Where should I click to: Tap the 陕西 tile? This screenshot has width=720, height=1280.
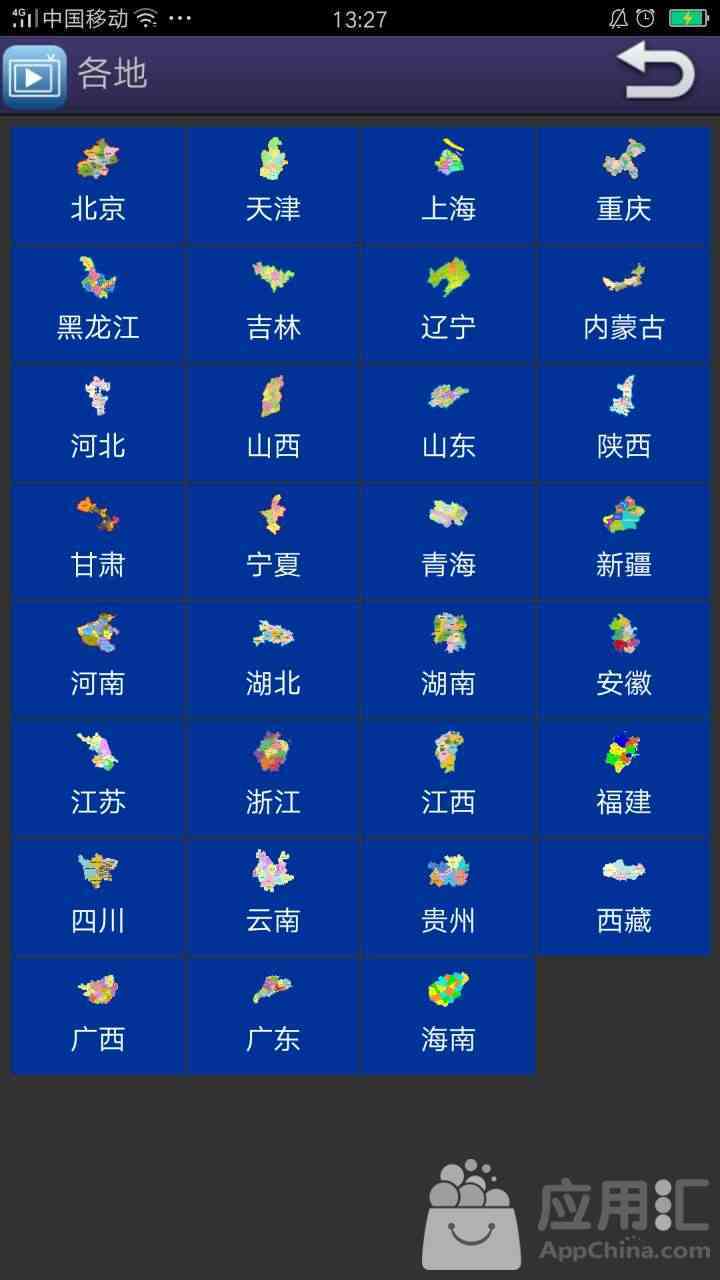(x=624, y=422)
